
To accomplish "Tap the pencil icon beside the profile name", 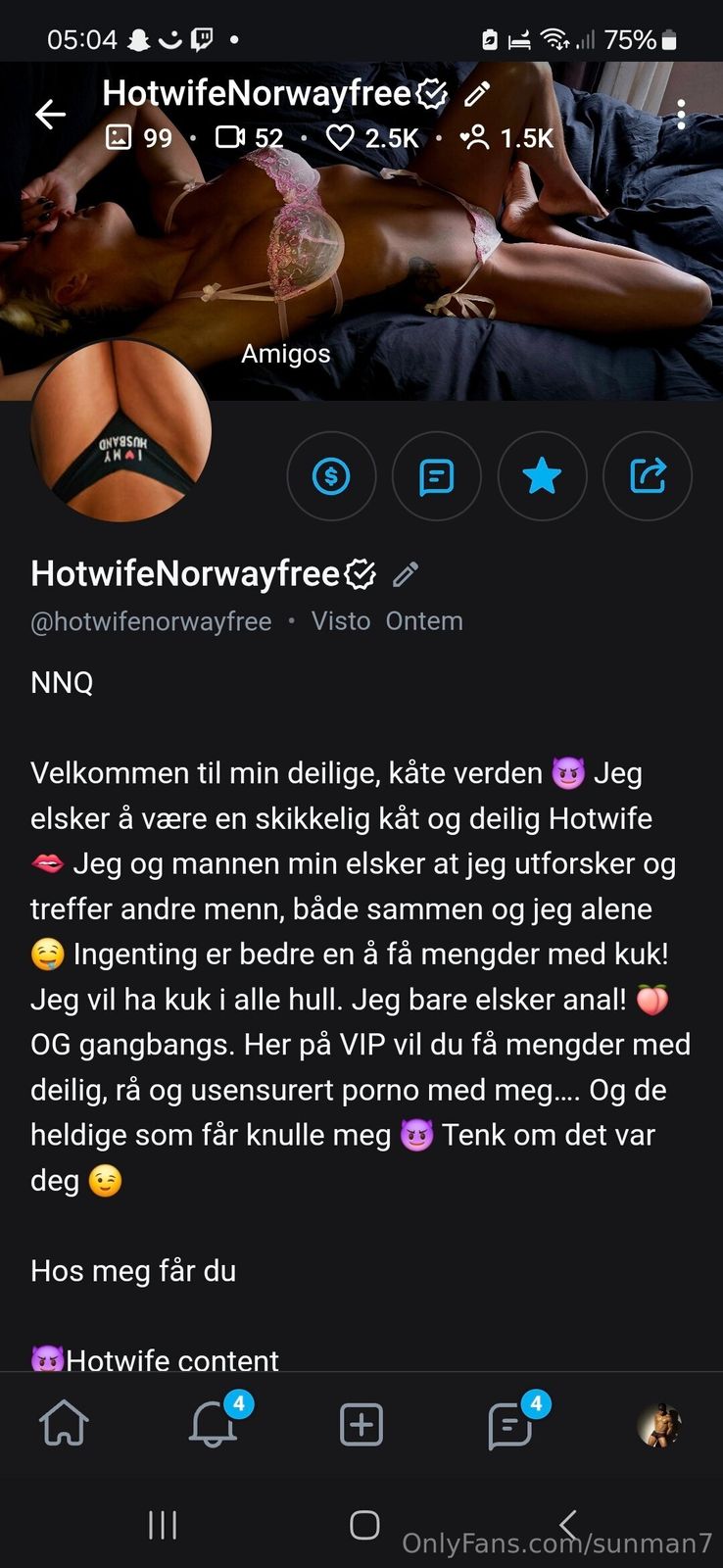I will tap(406, 574).
